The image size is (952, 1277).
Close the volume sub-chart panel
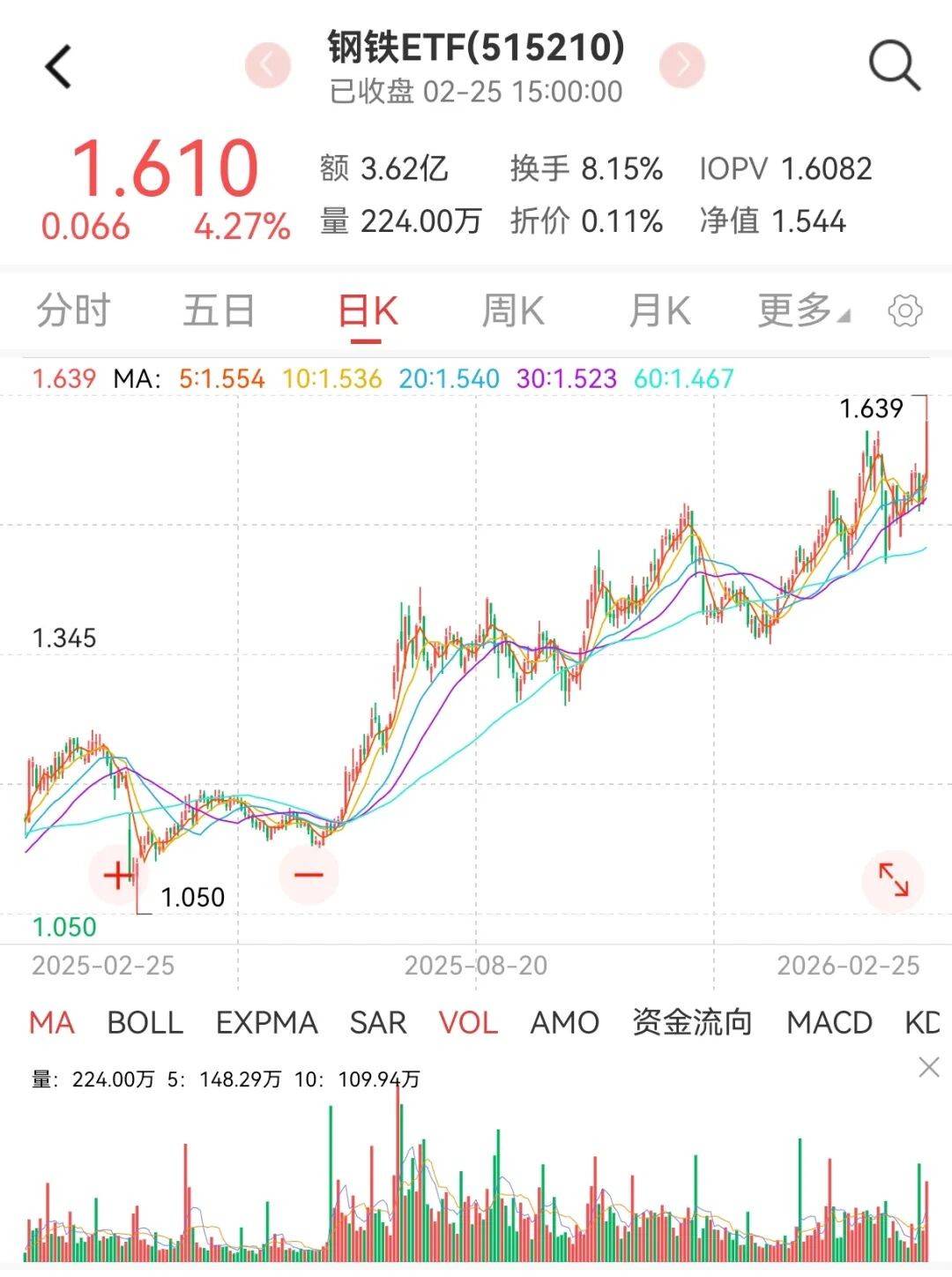929,1068
